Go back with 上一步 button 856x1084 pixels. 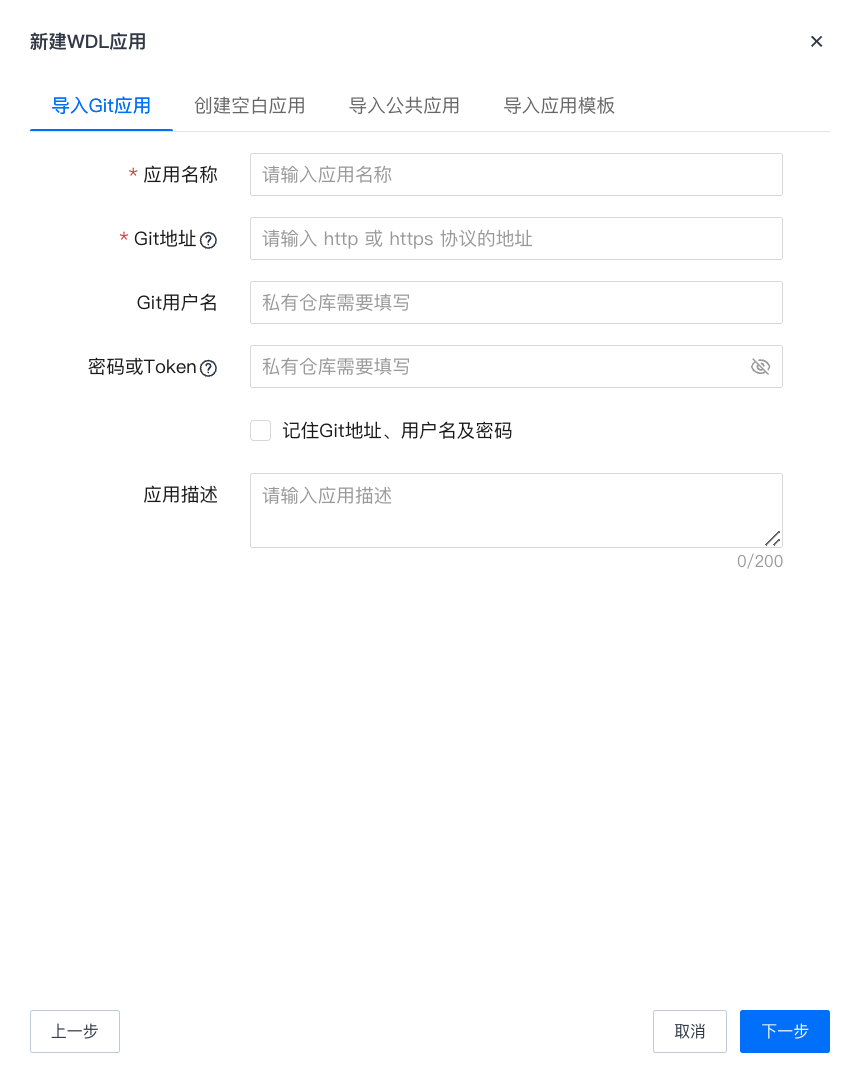75,1031
